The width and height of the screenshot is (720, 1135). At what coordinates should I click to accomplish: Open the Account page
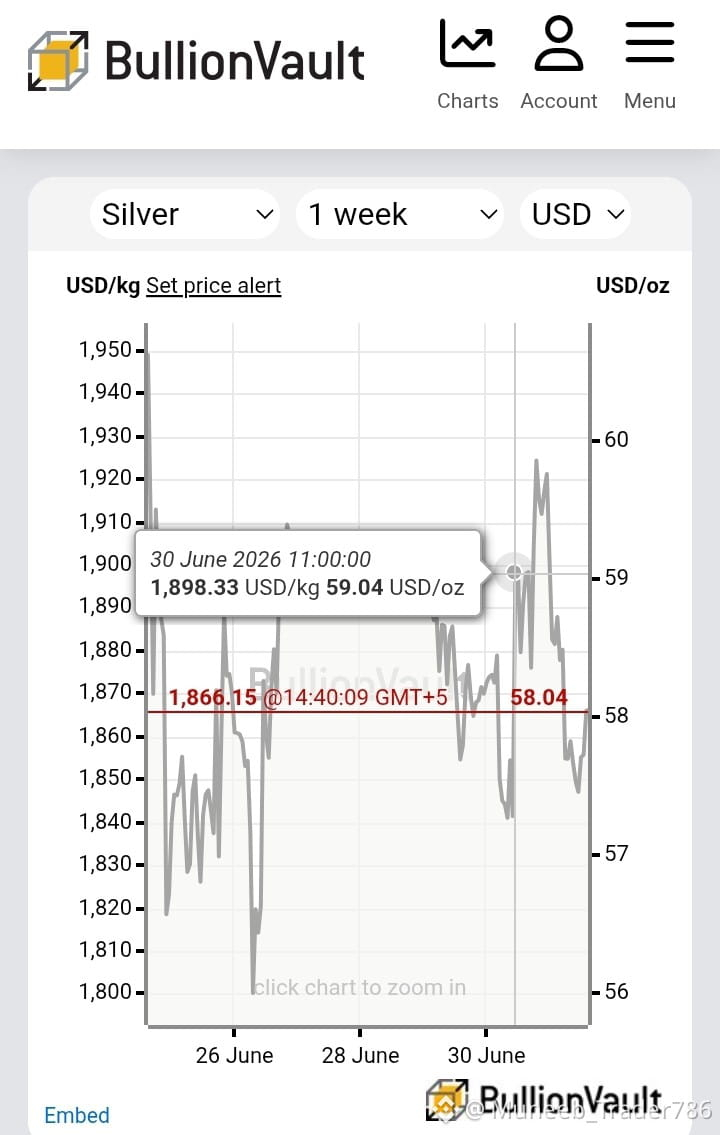(559, 64)
